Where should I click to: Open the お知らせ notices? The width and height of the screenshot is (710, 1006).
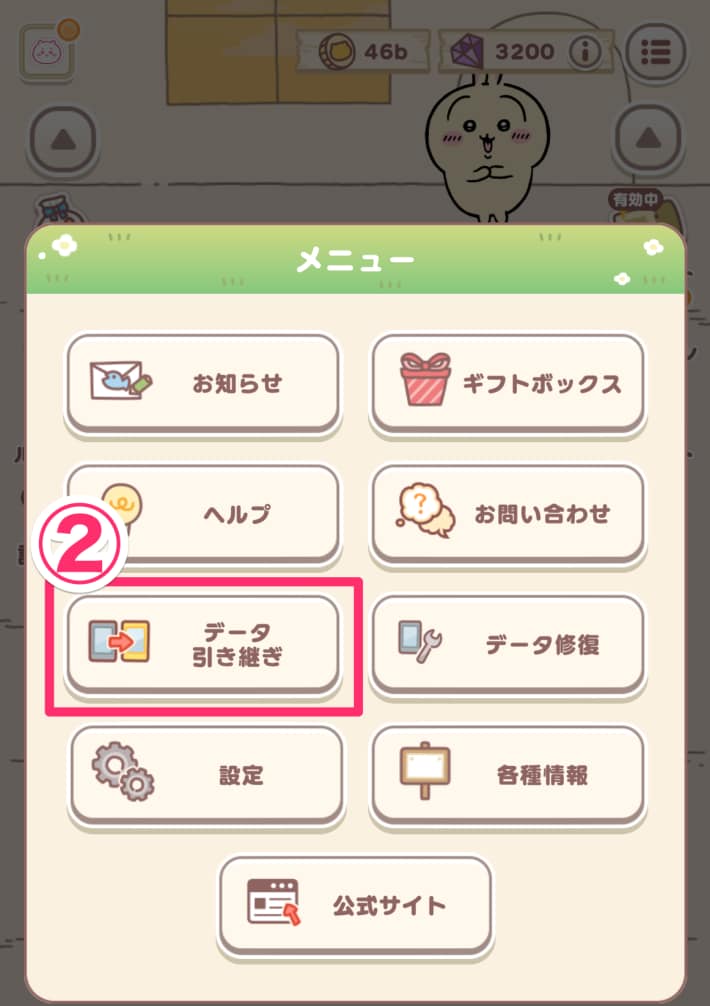[203, 383]
